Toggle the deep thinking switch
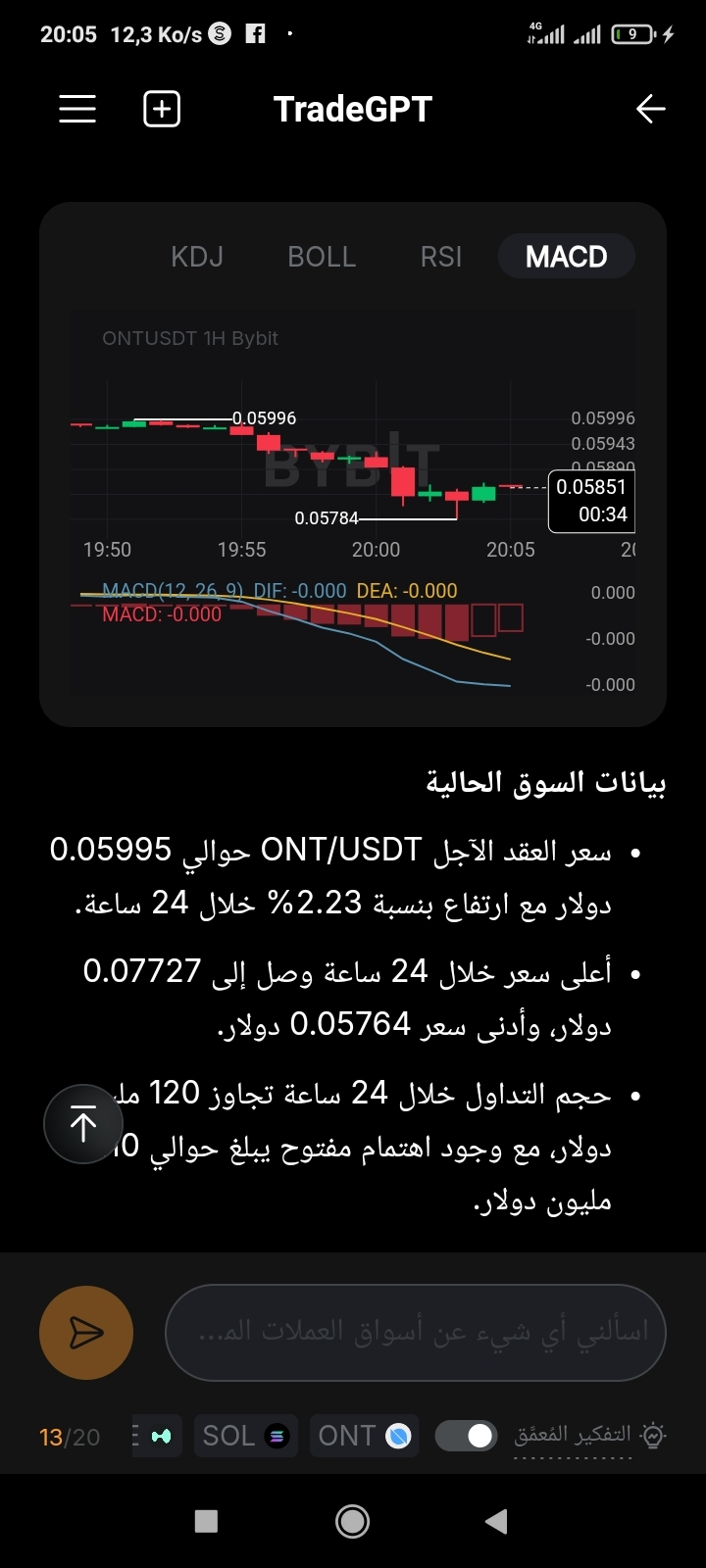Screen dimensions: 706x1568 (466, 1436)
